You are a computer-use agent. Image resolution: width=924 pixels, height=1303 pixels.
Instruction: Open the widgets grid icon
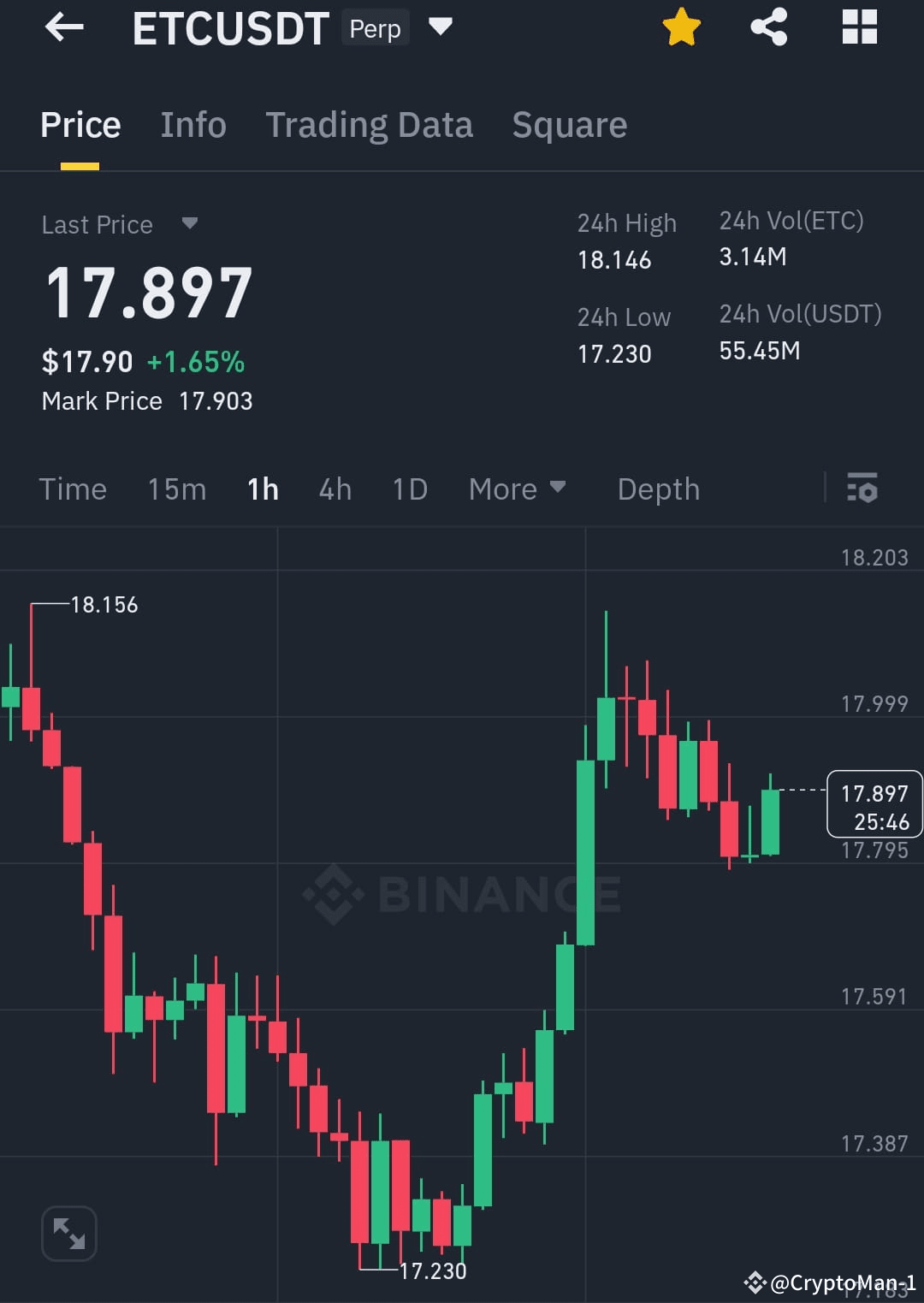tap(859, 27)
